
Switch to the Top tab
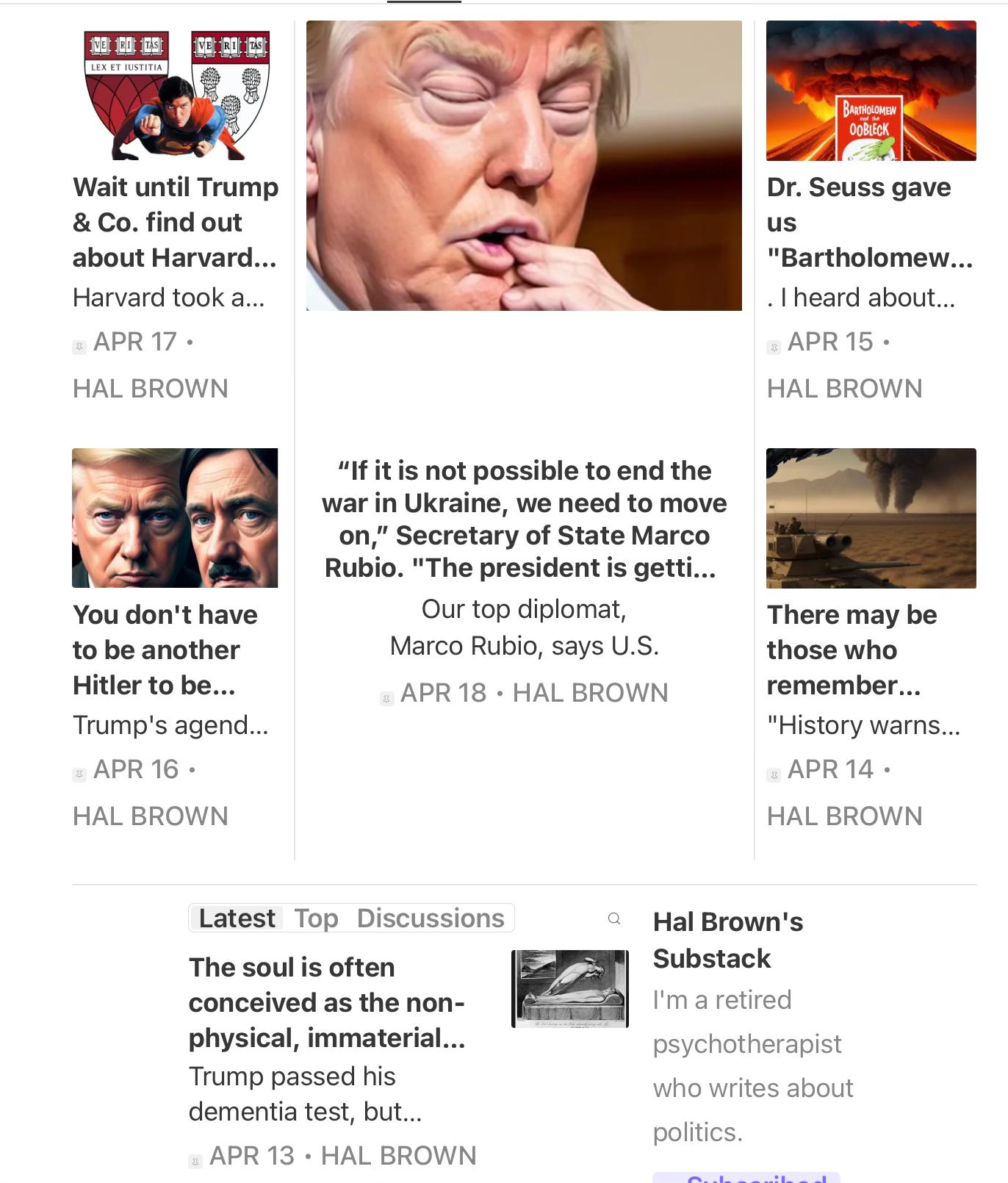click(316, 918)
